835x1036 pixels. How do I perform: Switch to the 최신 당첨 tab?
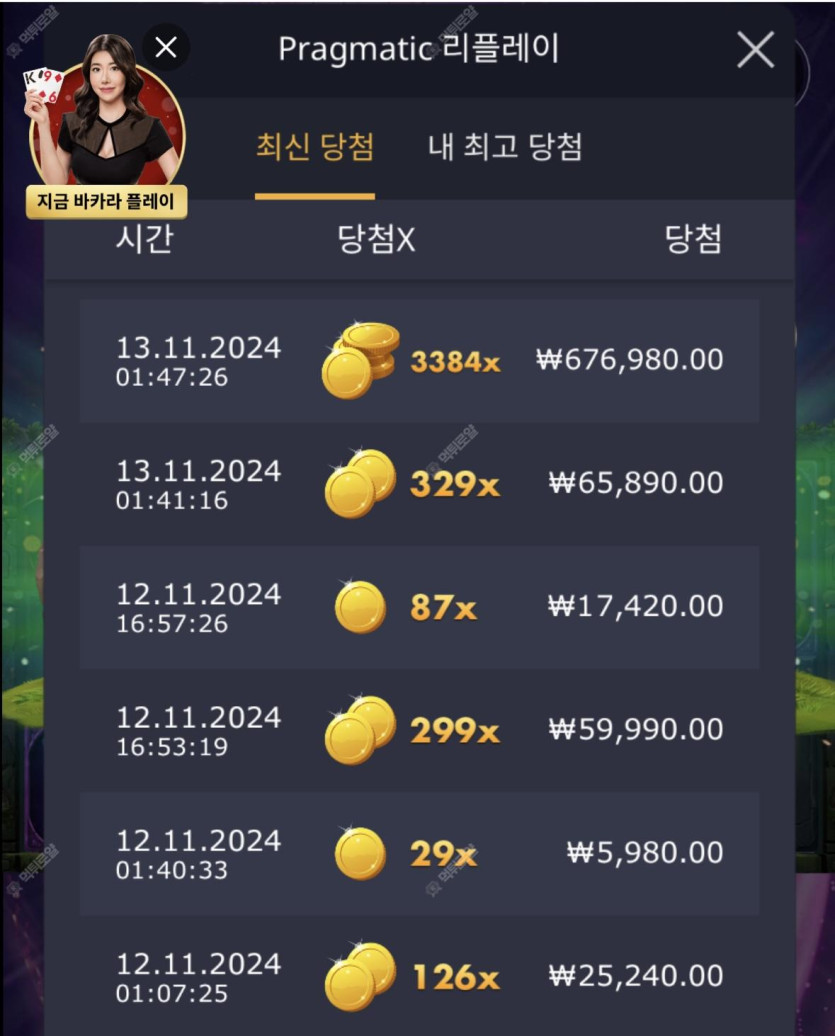315,148
